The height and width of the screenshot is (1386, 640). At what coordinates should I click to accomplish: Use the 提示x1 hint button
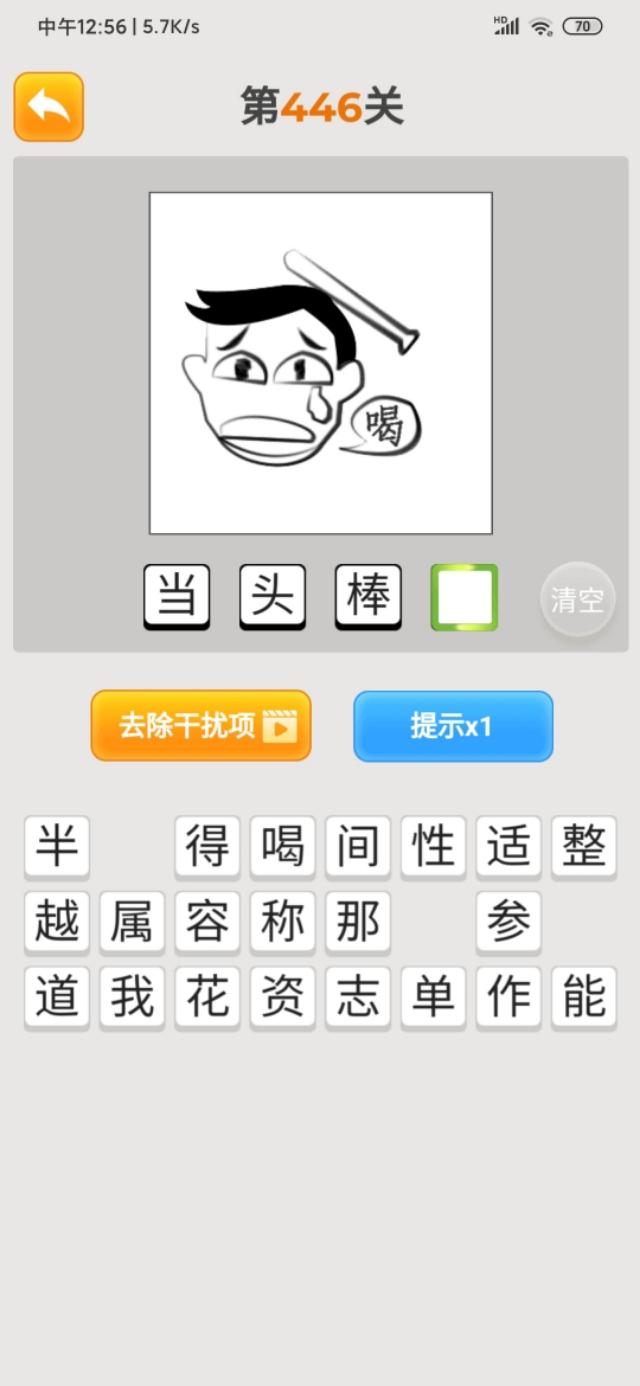[x=453, y=726]
